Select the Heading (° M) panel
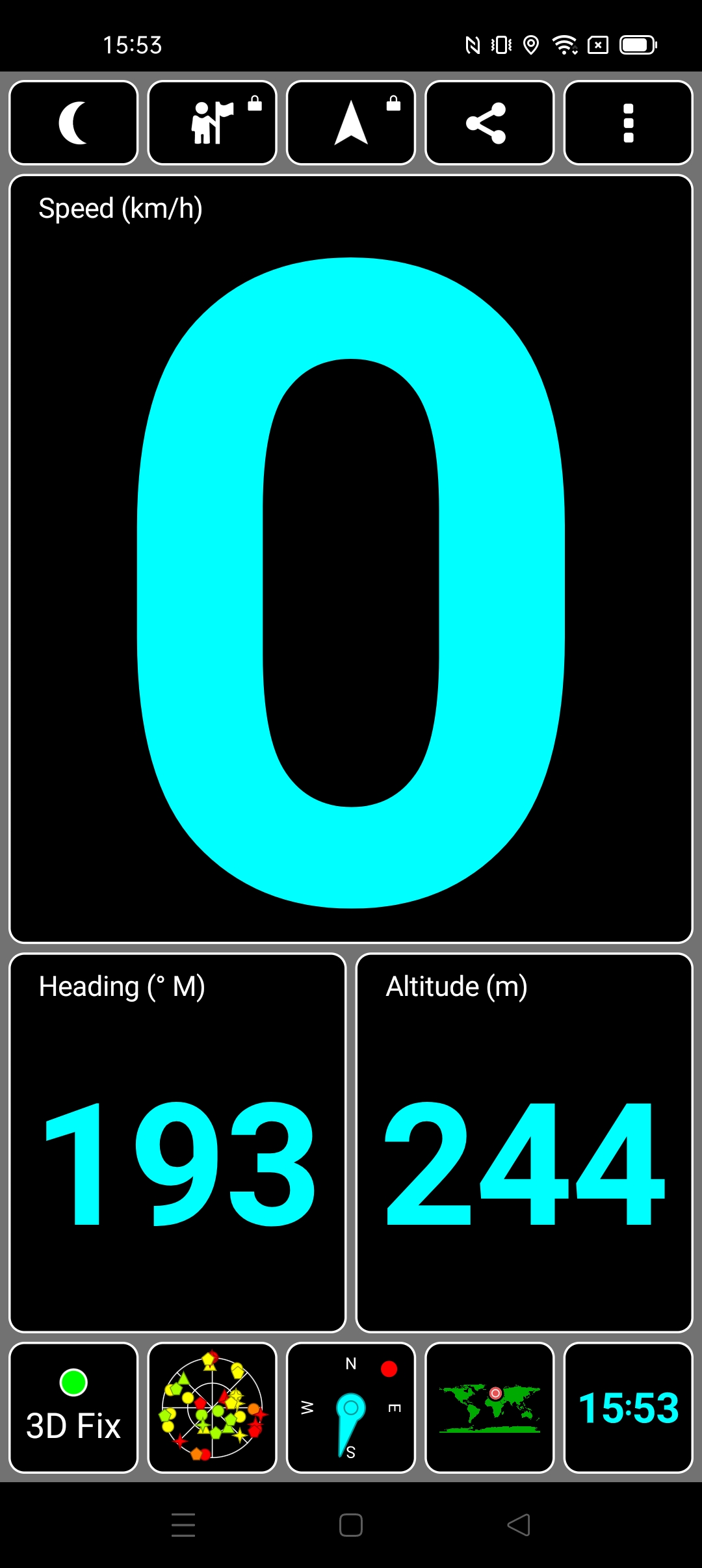702x1568 pixels. (x=177, y=1142)
